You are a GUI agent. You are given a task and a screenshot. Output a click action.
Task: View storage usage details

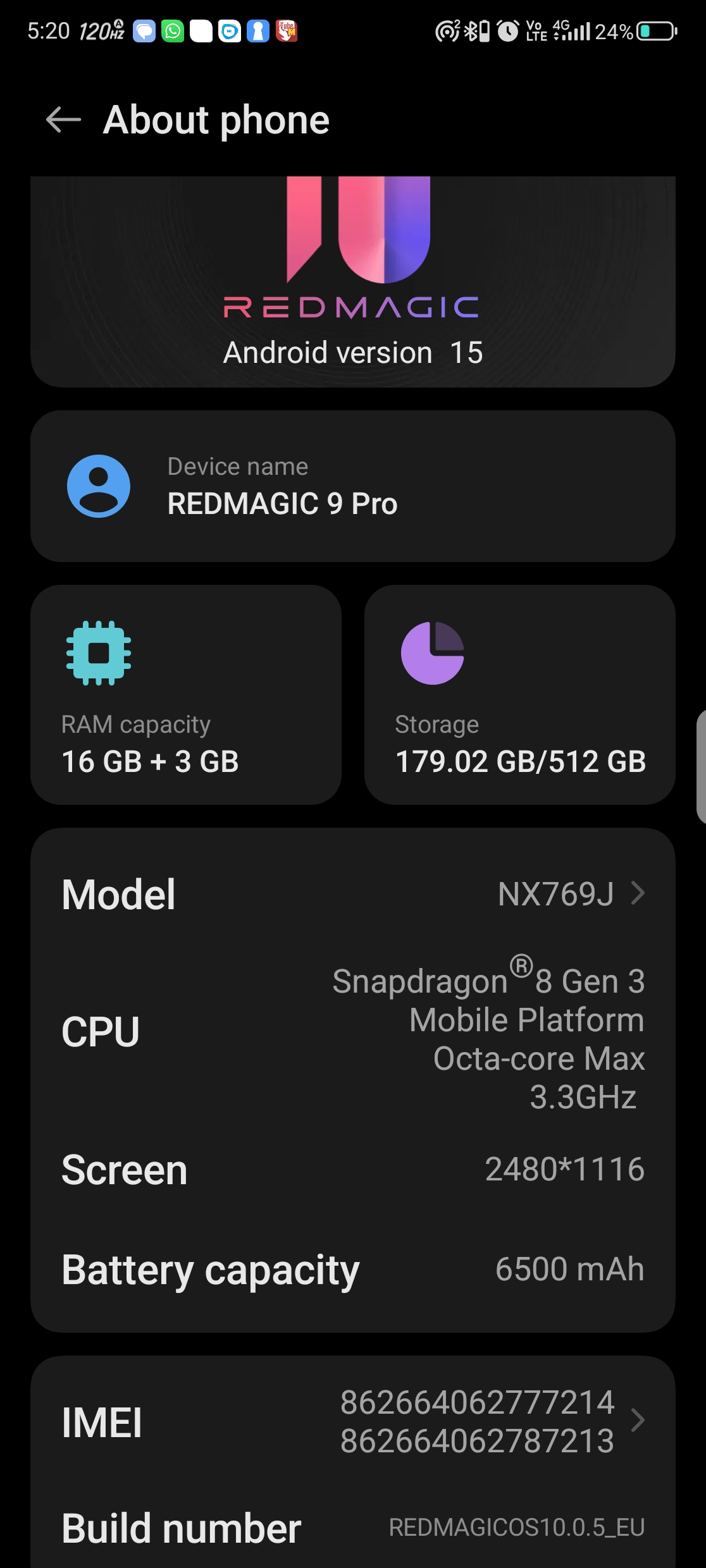[x=519, y=694]
